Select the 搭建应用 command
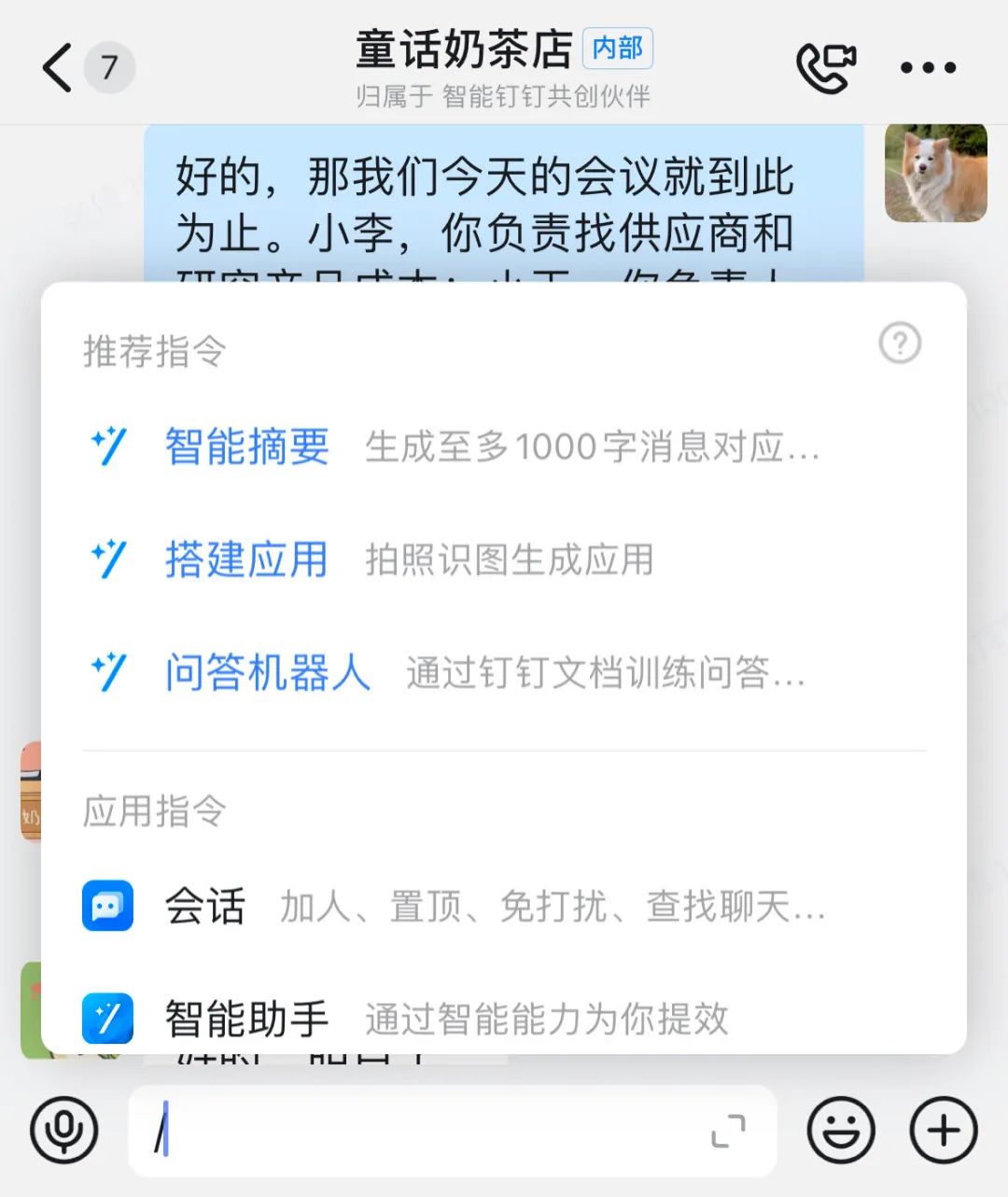This screenshot has width=1008, height=1197. pyautogui.click(x=247, y=560)
